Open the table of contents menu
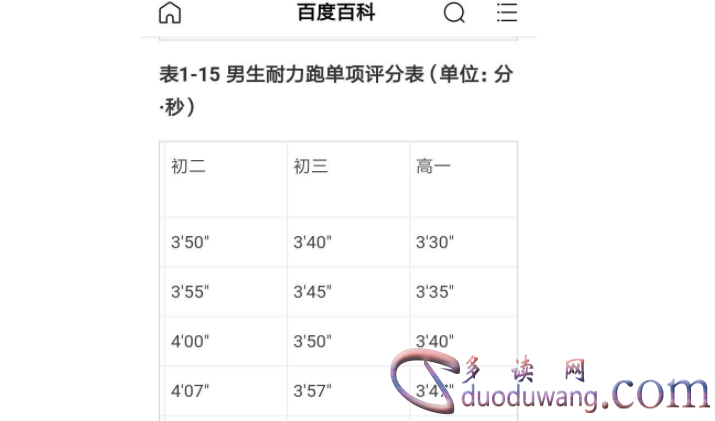 point(507,13)
